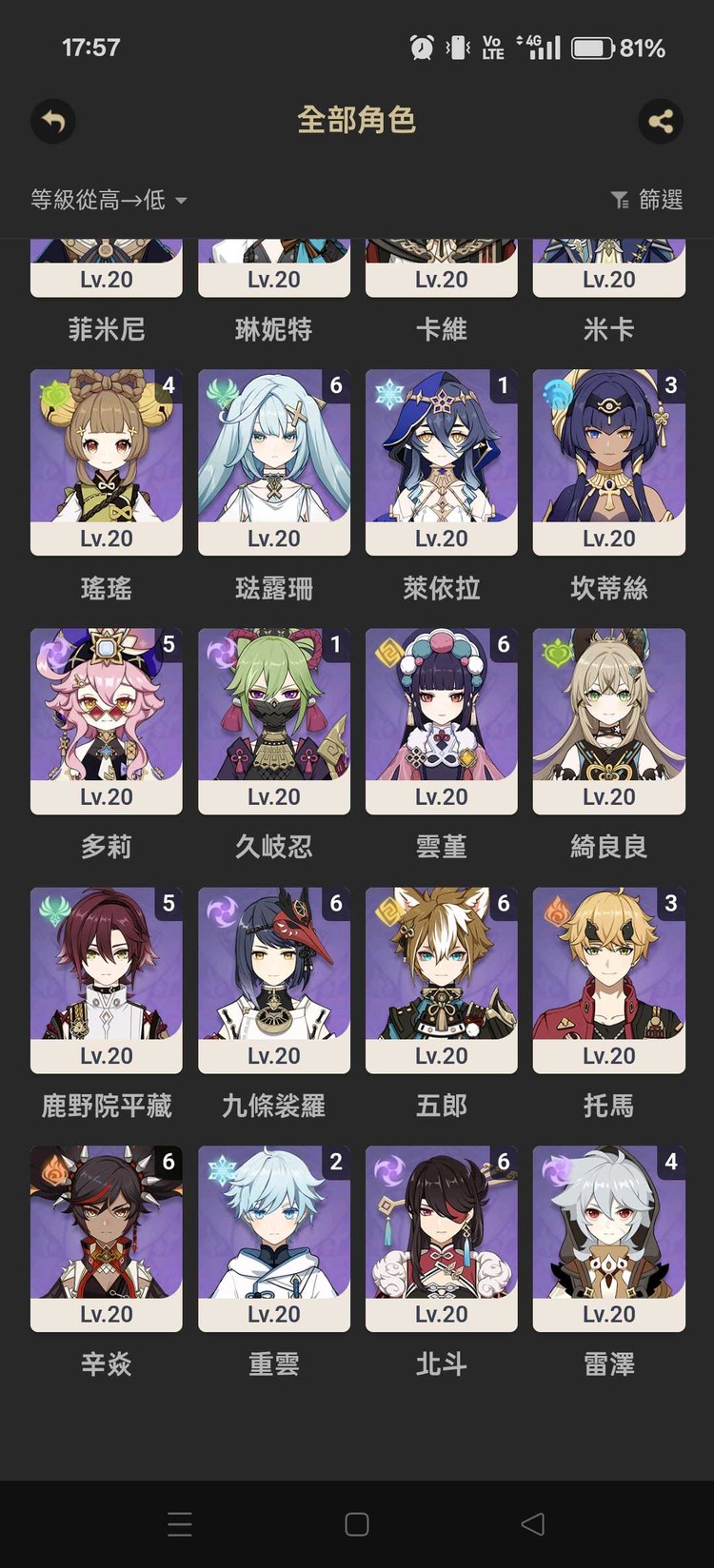Tap the back arrow icon
714x1568 pixels.
[x=53, y=122]
